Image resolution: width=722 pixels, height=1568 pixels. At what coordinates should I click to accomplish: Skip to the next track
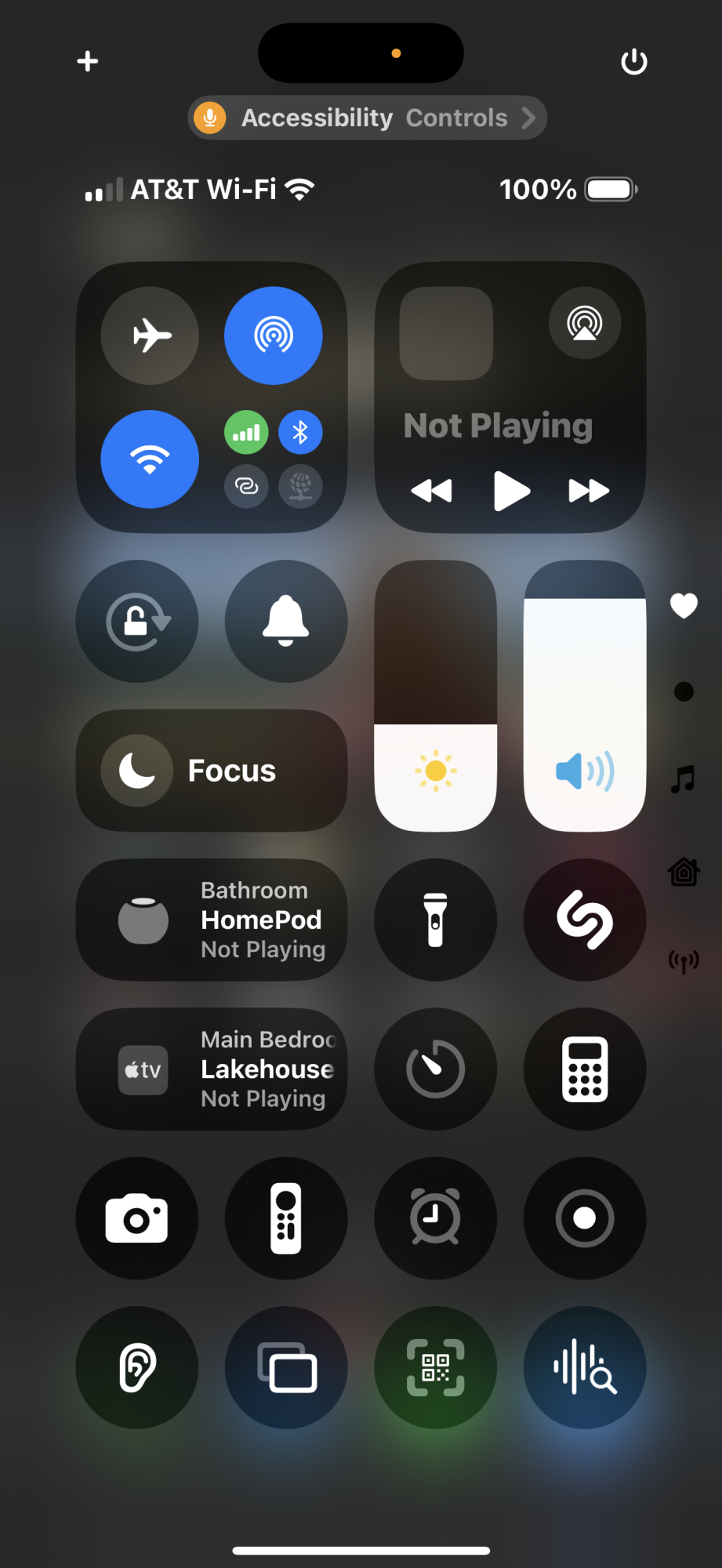(x=588, y=491)
